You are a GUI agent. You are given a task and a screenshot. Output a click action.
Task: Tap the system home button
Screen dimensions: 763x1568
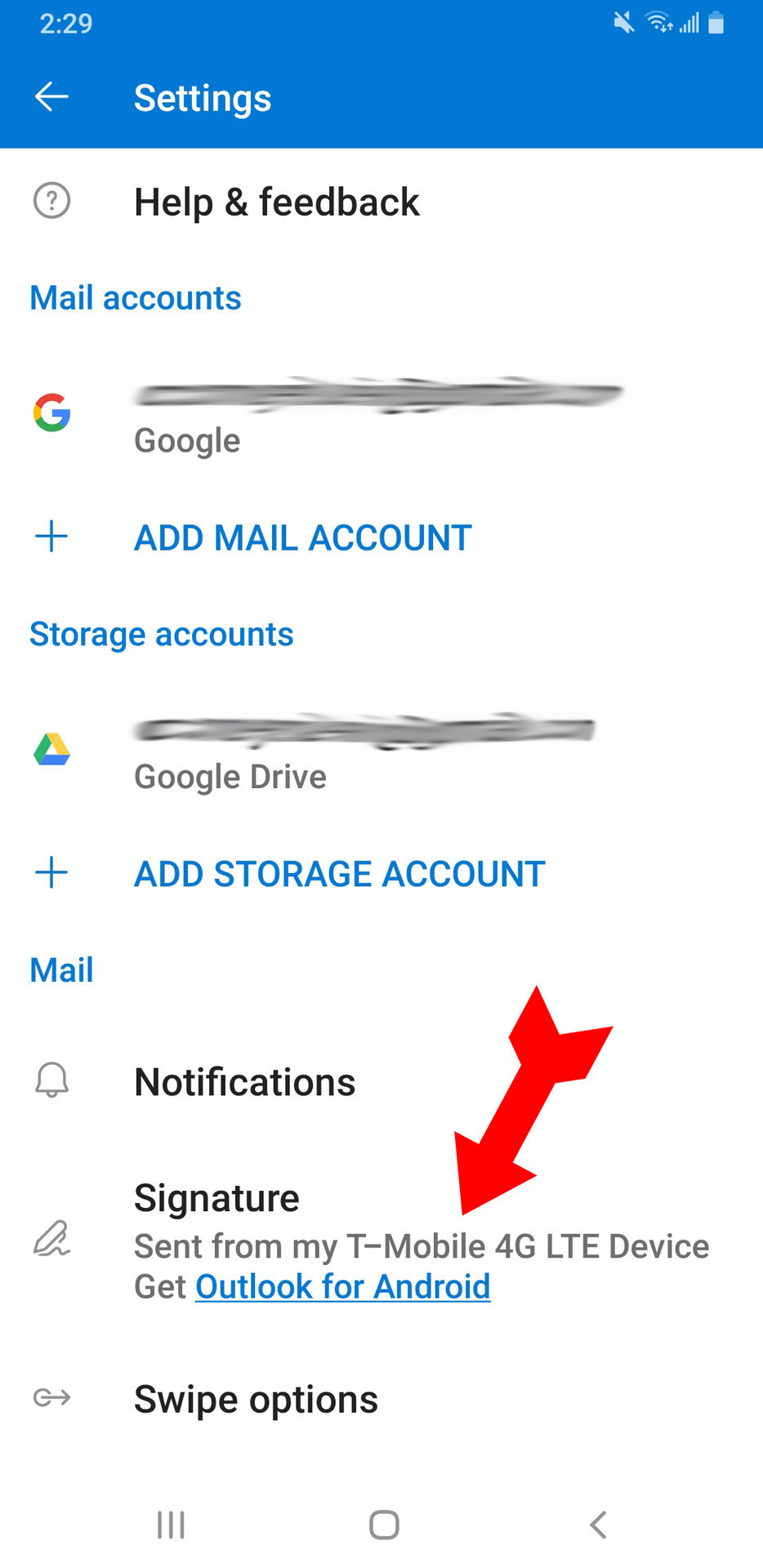[383, 1525]
